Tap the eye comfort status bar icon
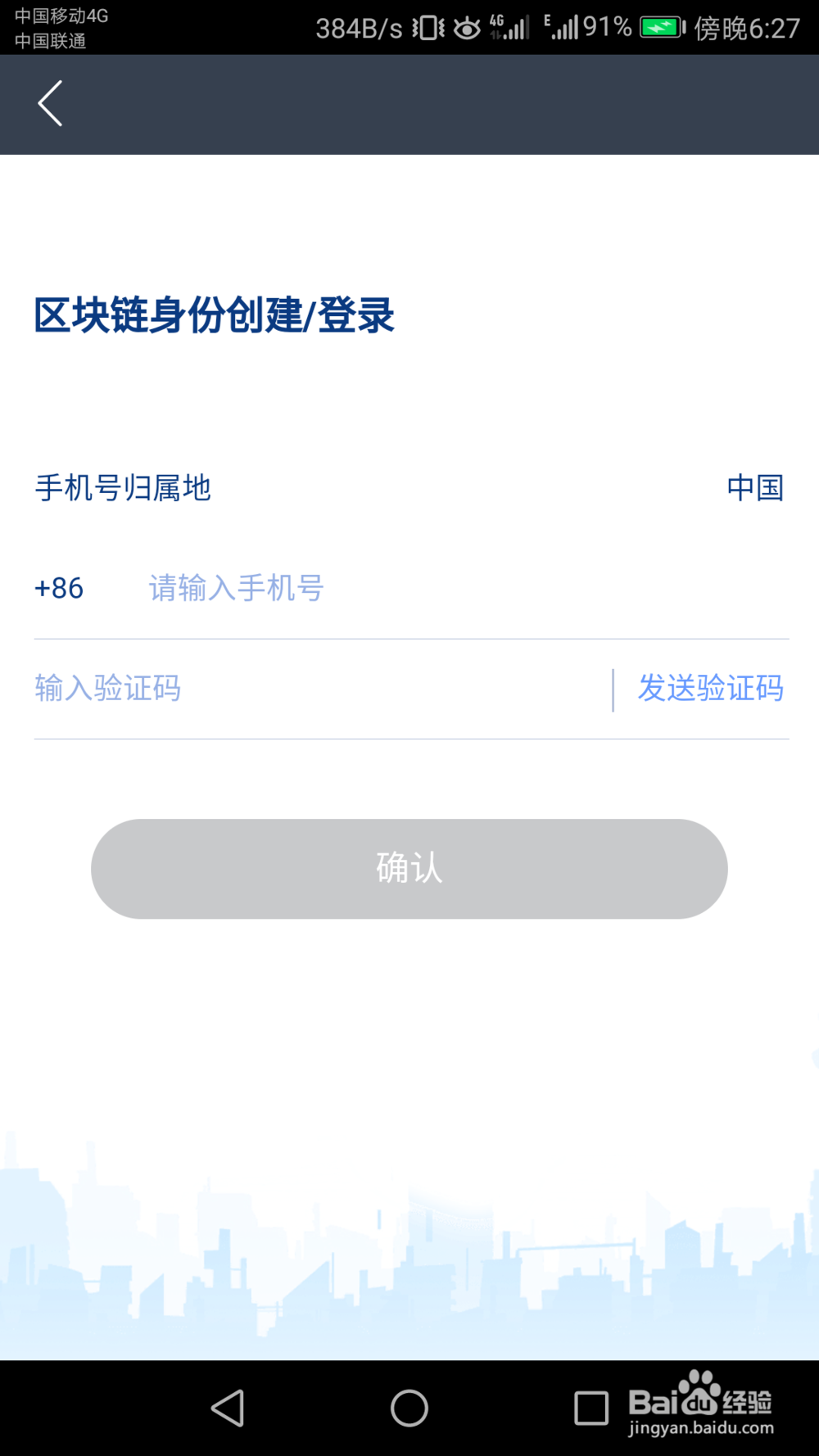Screen dimensions: 819x1456 [464, 26]
